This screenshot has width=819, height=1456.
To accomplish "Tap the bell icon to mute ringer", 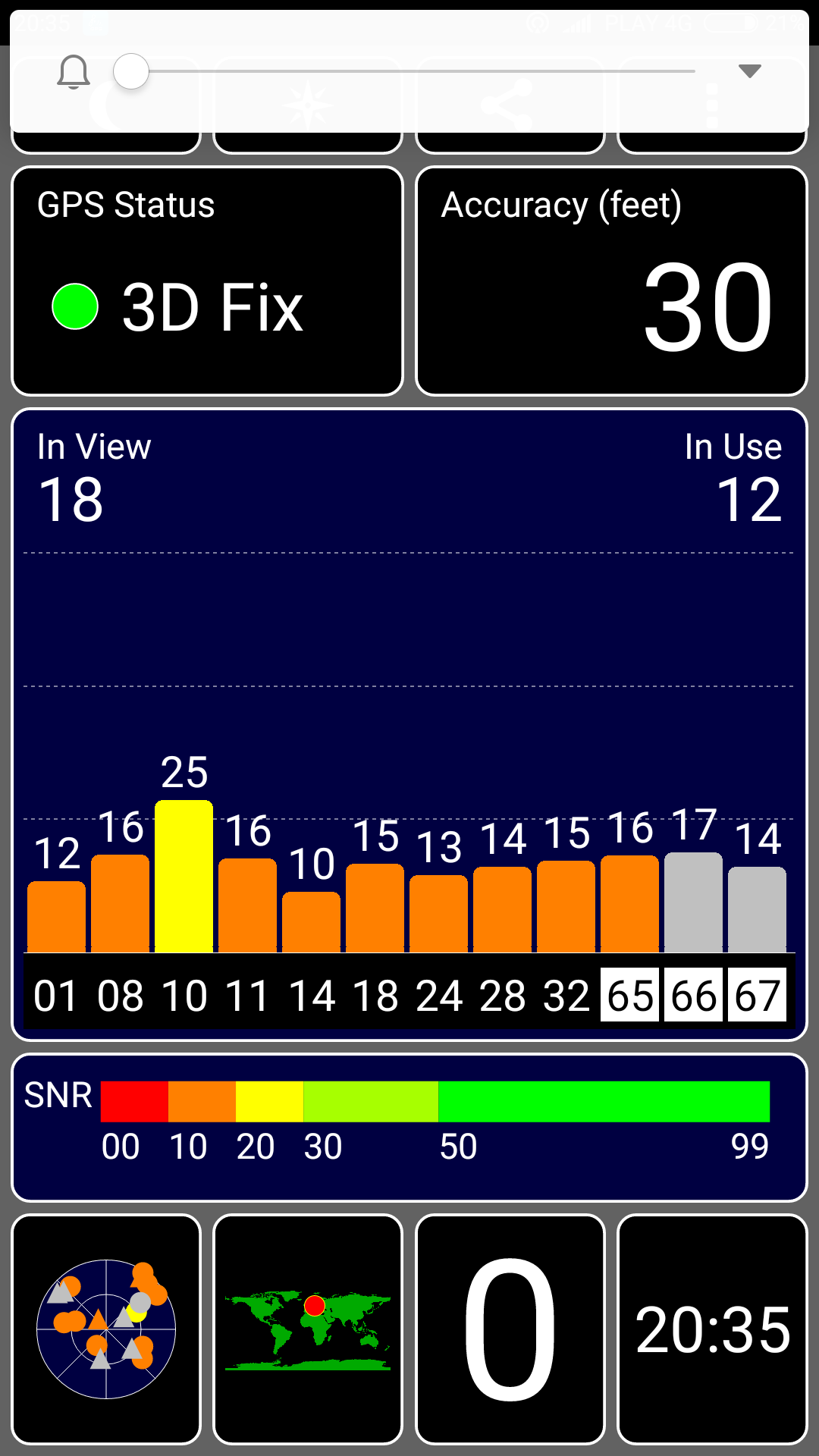I will pos(74,73).
